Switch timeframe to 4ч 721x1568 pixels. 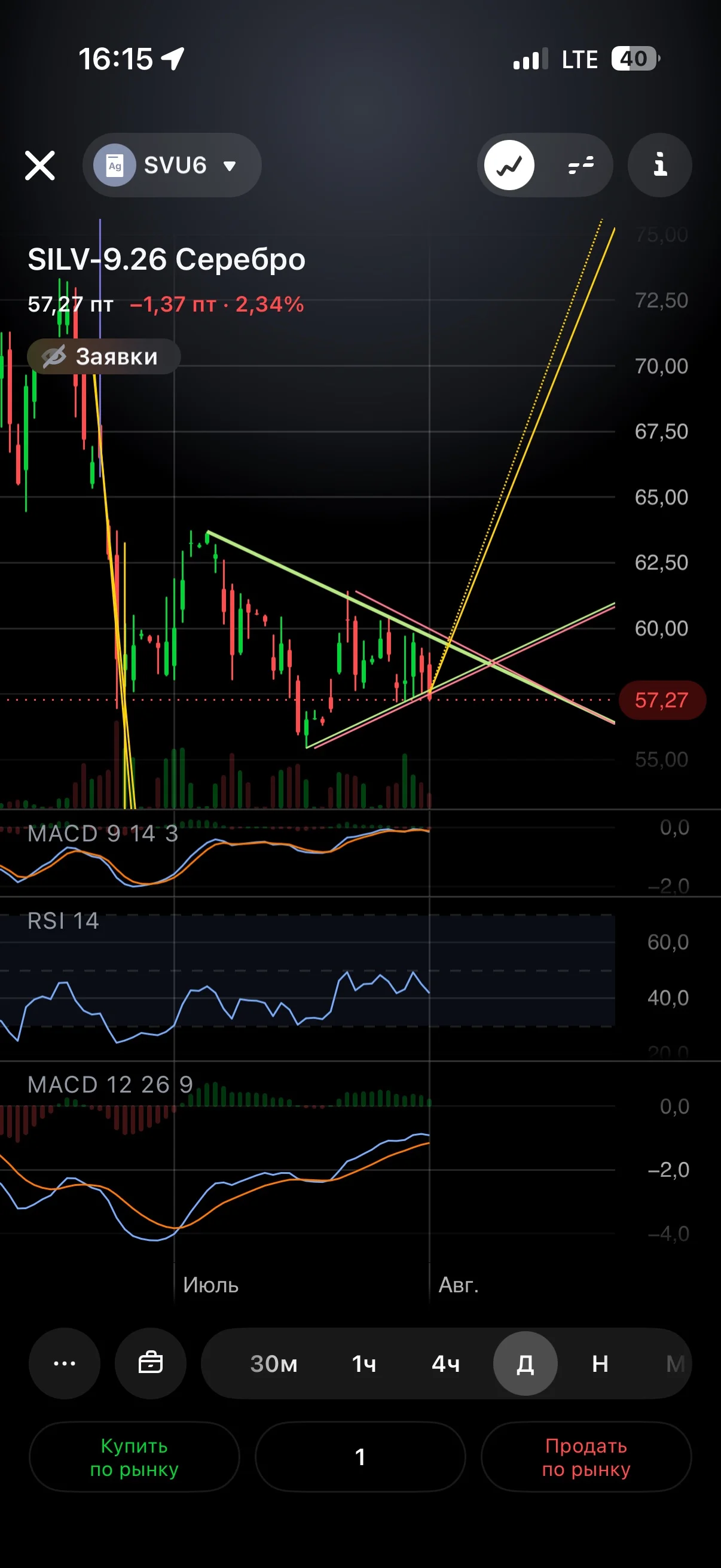pos(445,1364)
